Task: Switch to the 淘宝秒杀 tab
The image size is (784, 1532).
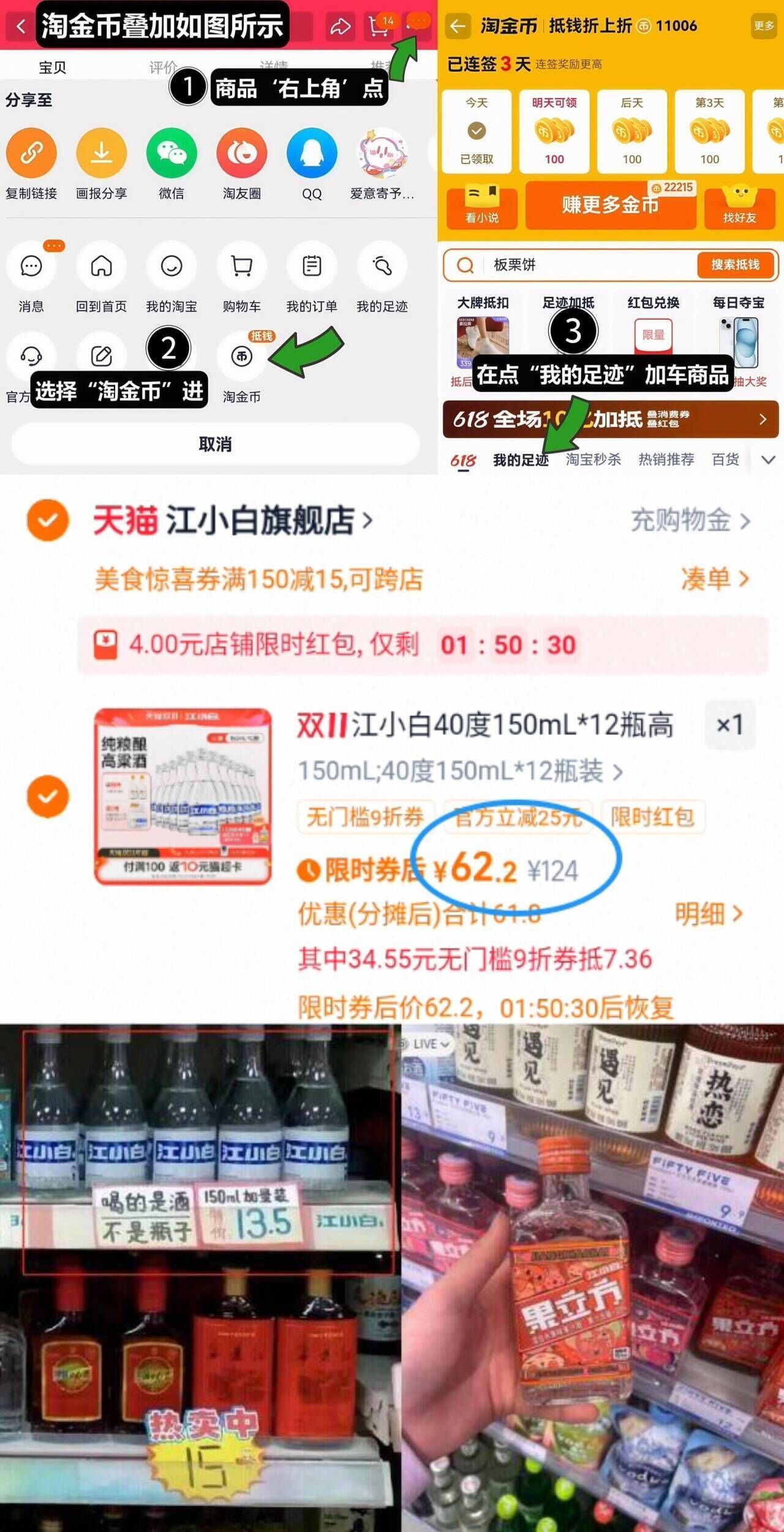Action: 595,458
